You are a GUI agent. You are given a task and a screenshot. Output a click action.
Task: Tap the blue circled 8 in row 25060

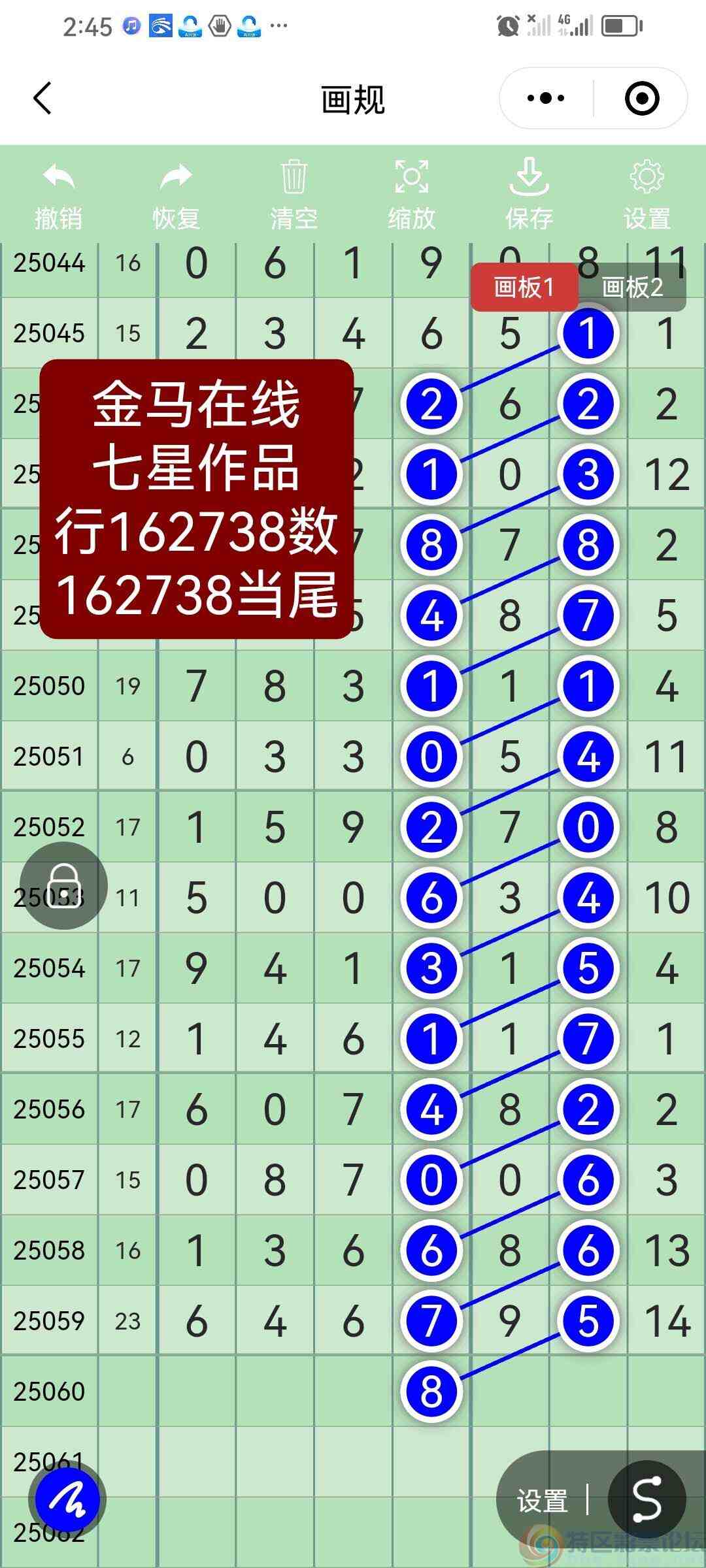pyautogui.click(x=431, y=1392)
